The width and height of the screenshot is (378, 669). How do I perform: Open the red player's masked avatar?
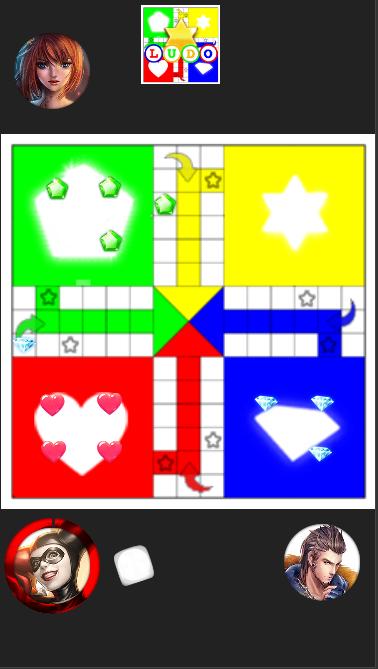coord(52,566)
